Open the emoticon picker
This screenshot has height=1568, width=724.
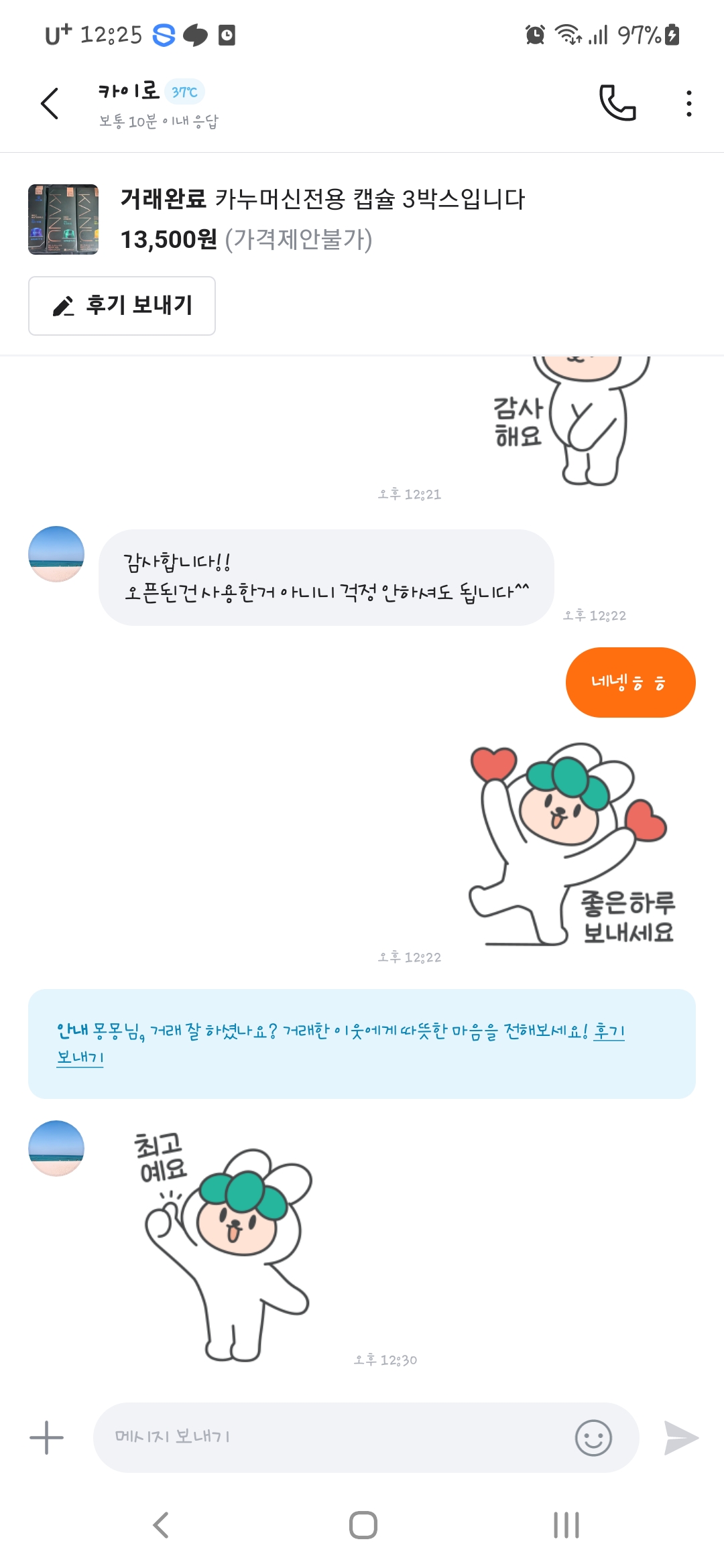tap(593, 1437)
